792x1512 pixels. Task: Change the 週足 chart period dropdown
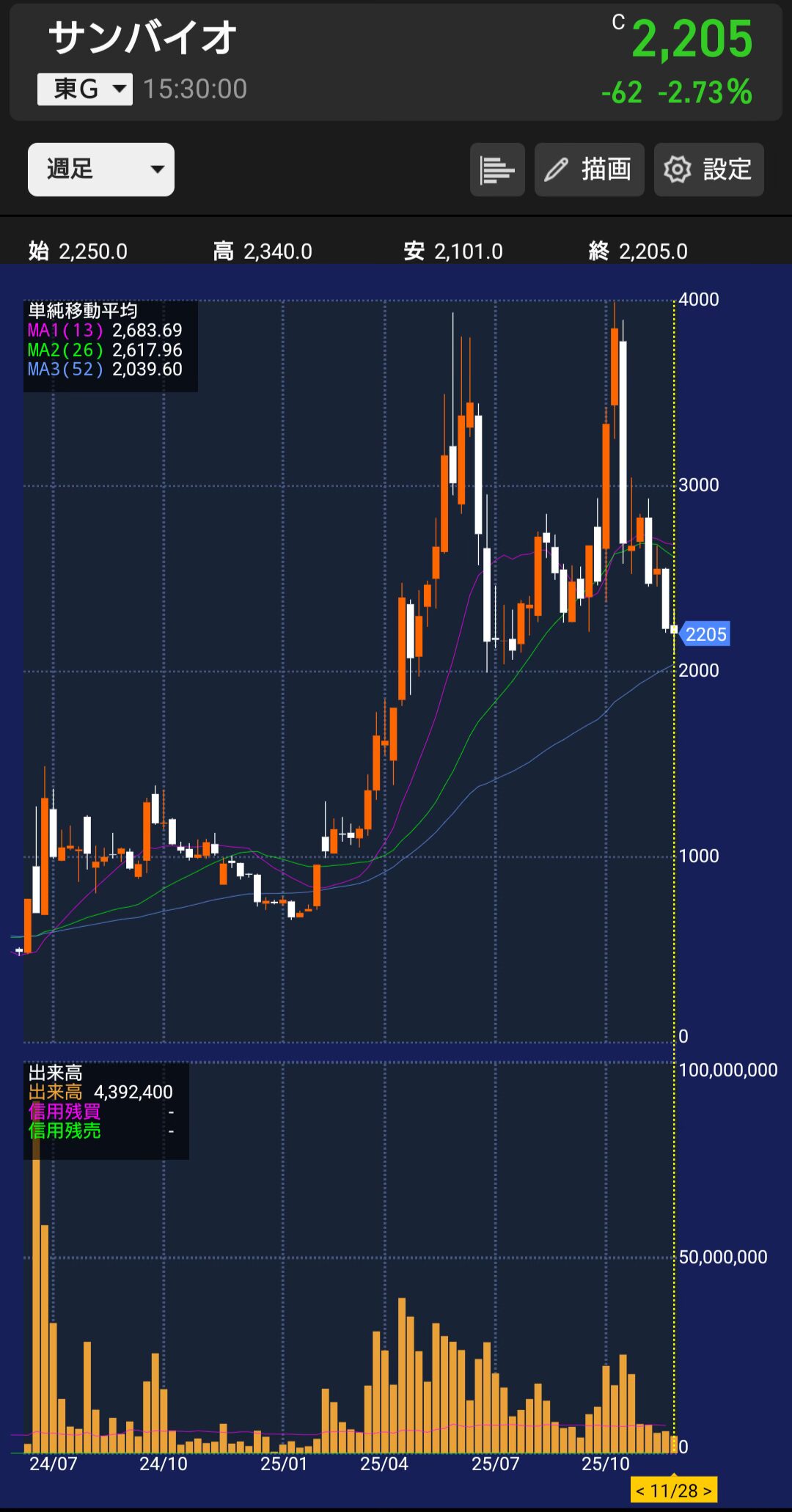[101, 169]
